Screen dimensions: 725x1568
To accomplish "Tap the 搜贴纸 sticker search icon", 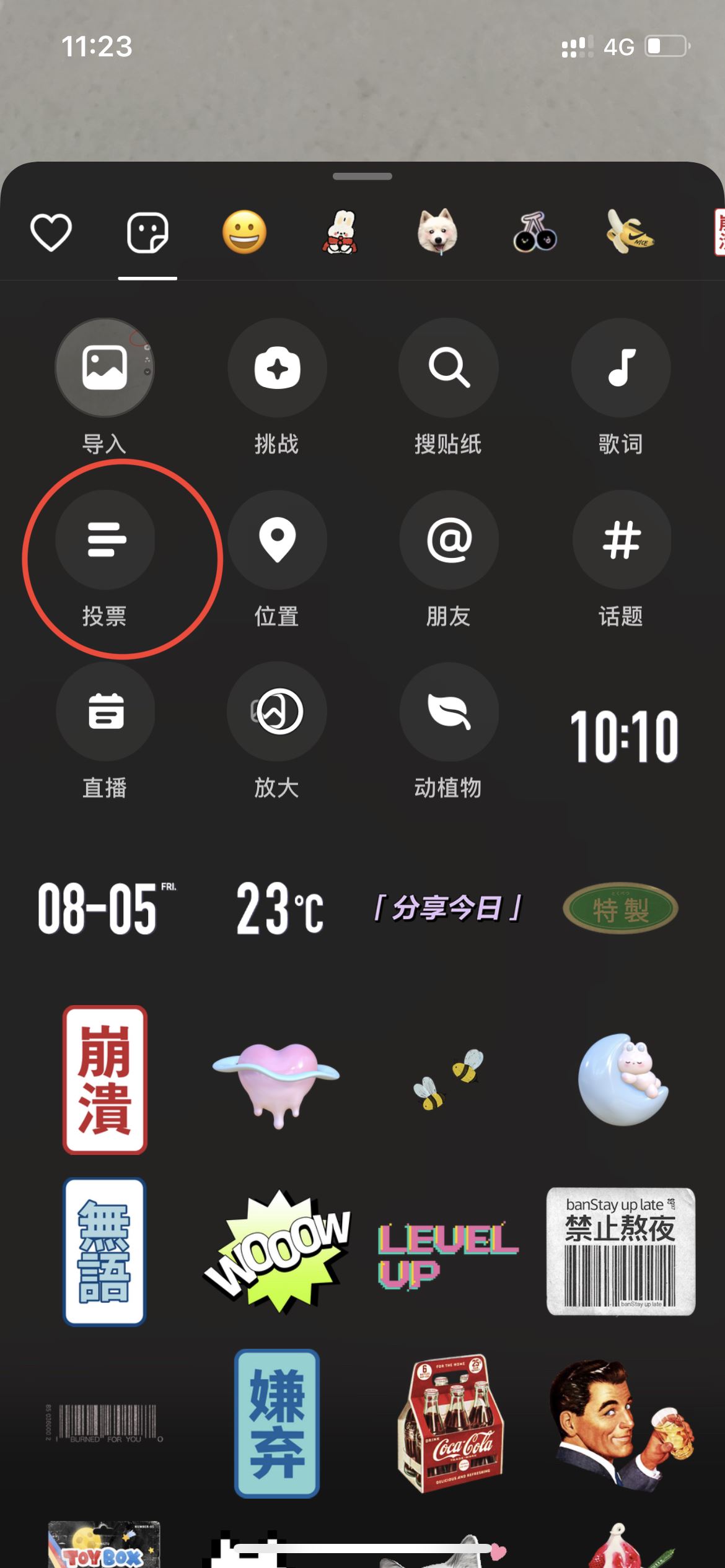I will click(449, 368).
